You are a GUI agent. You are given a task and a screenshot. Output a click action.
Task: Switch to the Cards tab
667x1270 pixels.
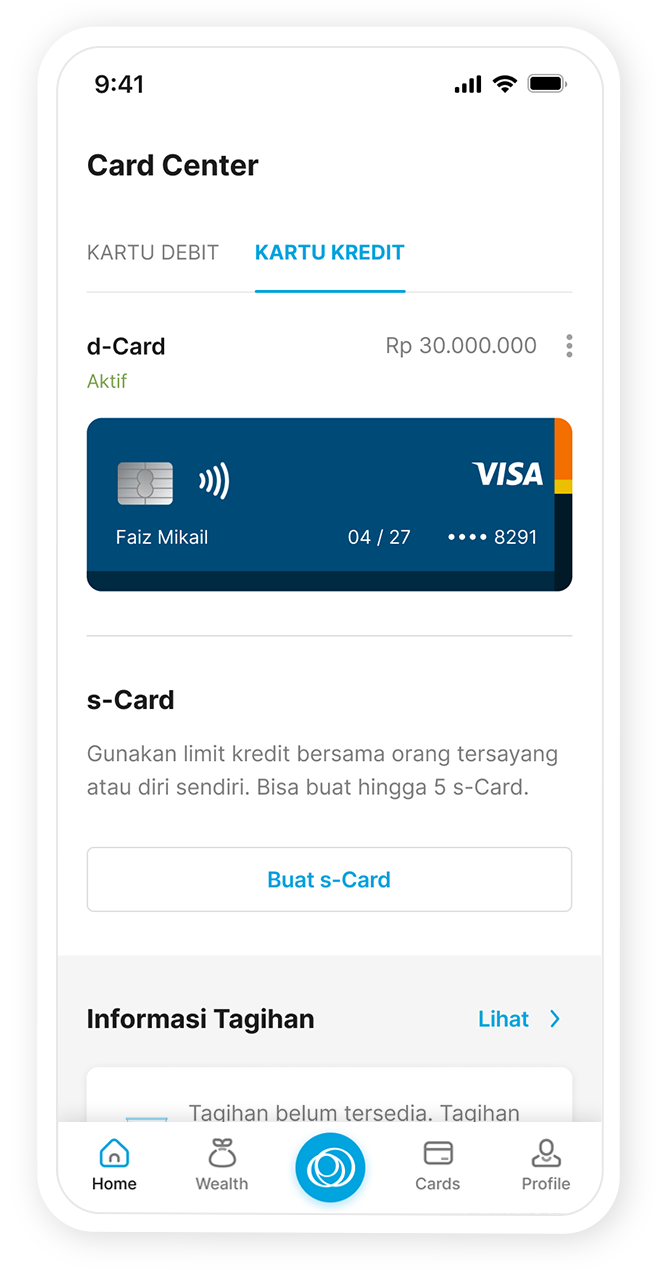(x=437, y=1166)
